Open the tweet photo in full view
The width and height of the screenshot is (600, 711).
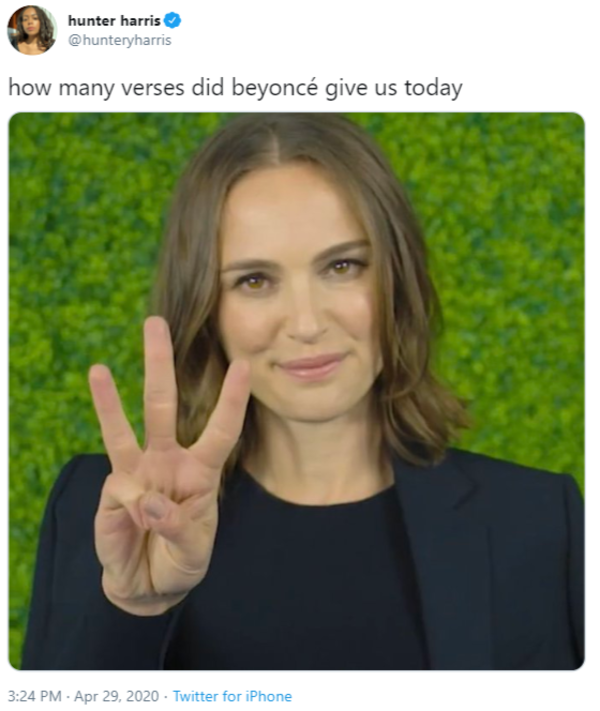coord(297,390)
